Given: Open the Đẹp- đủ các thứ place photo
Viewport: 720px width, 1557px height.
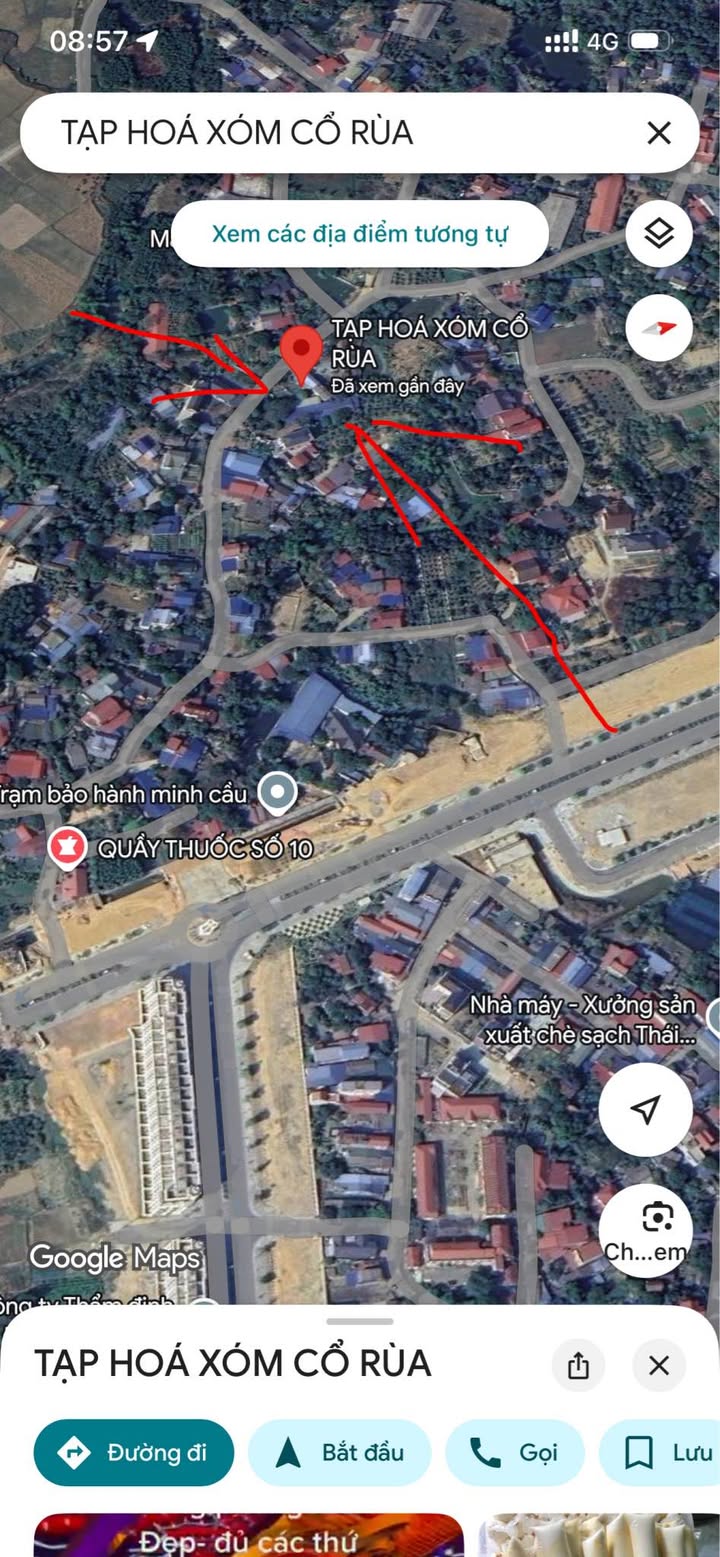Looking at the screenshot, I should point(248,1535).
